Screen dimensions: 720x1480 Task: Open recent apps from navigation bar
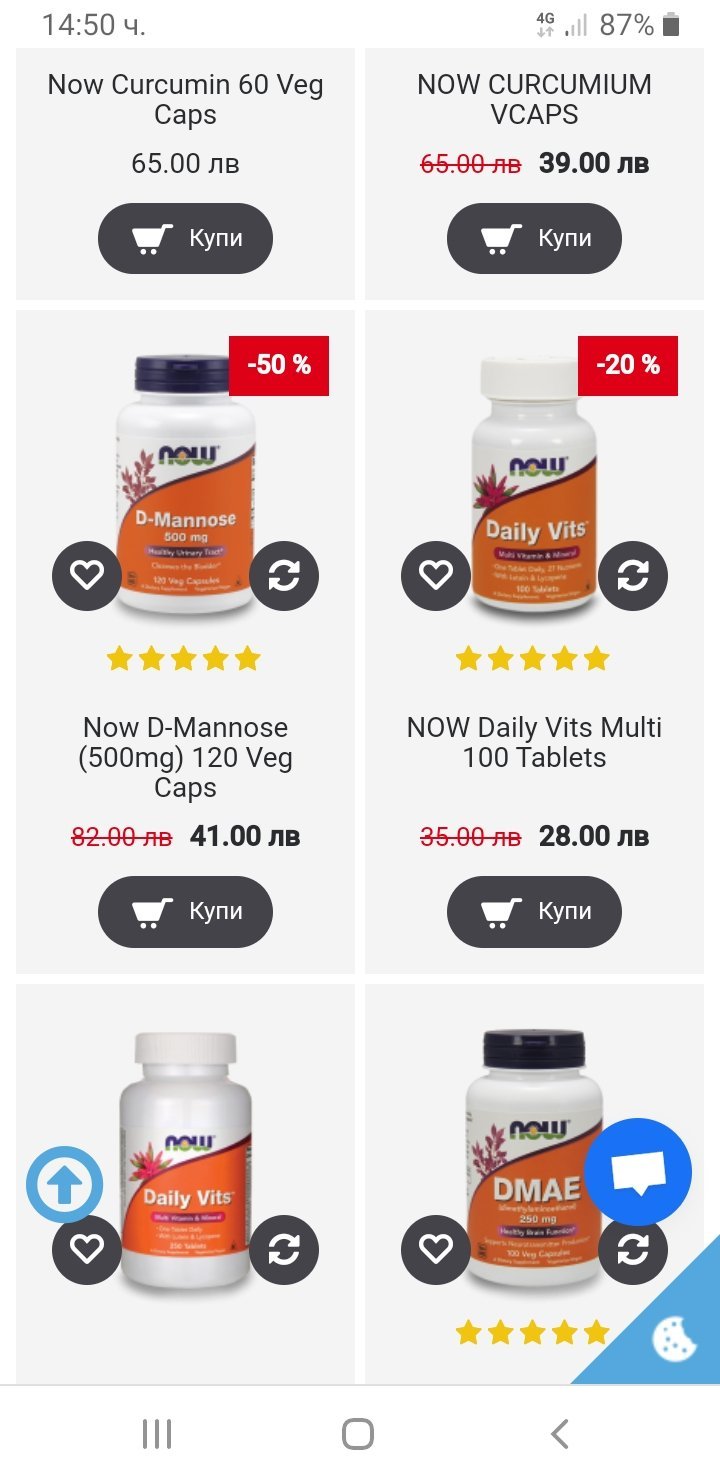[157, 1434]
